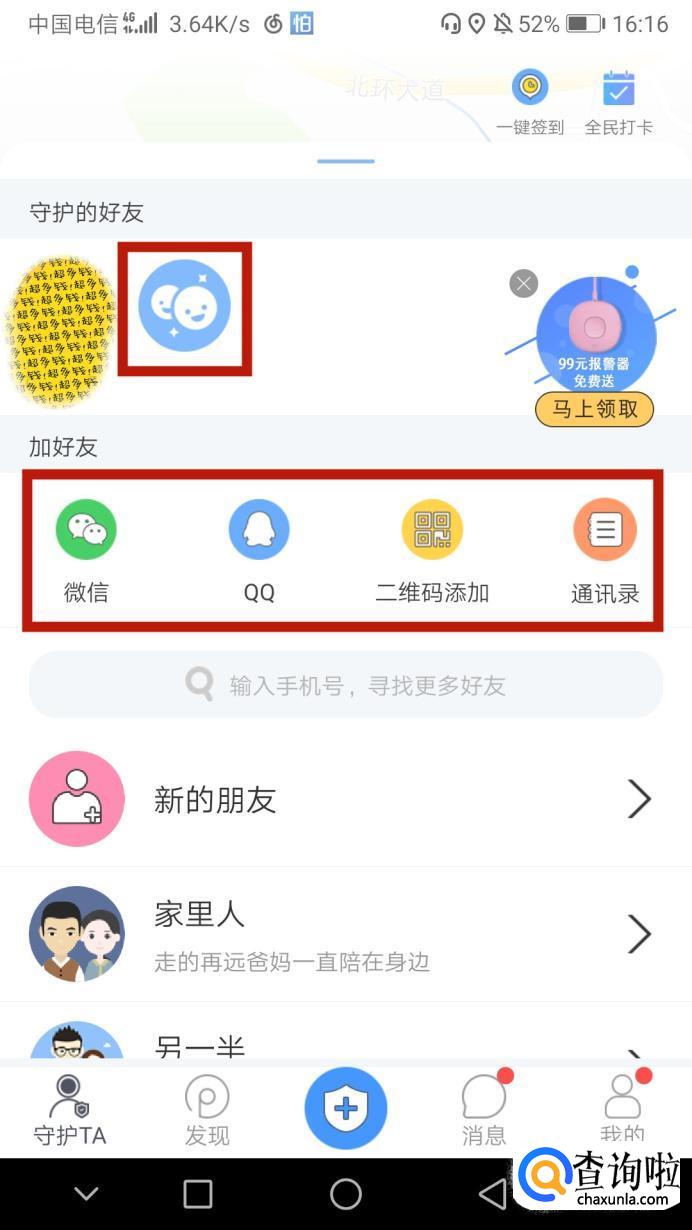Tap the system home button

[x=346, y=1193]
